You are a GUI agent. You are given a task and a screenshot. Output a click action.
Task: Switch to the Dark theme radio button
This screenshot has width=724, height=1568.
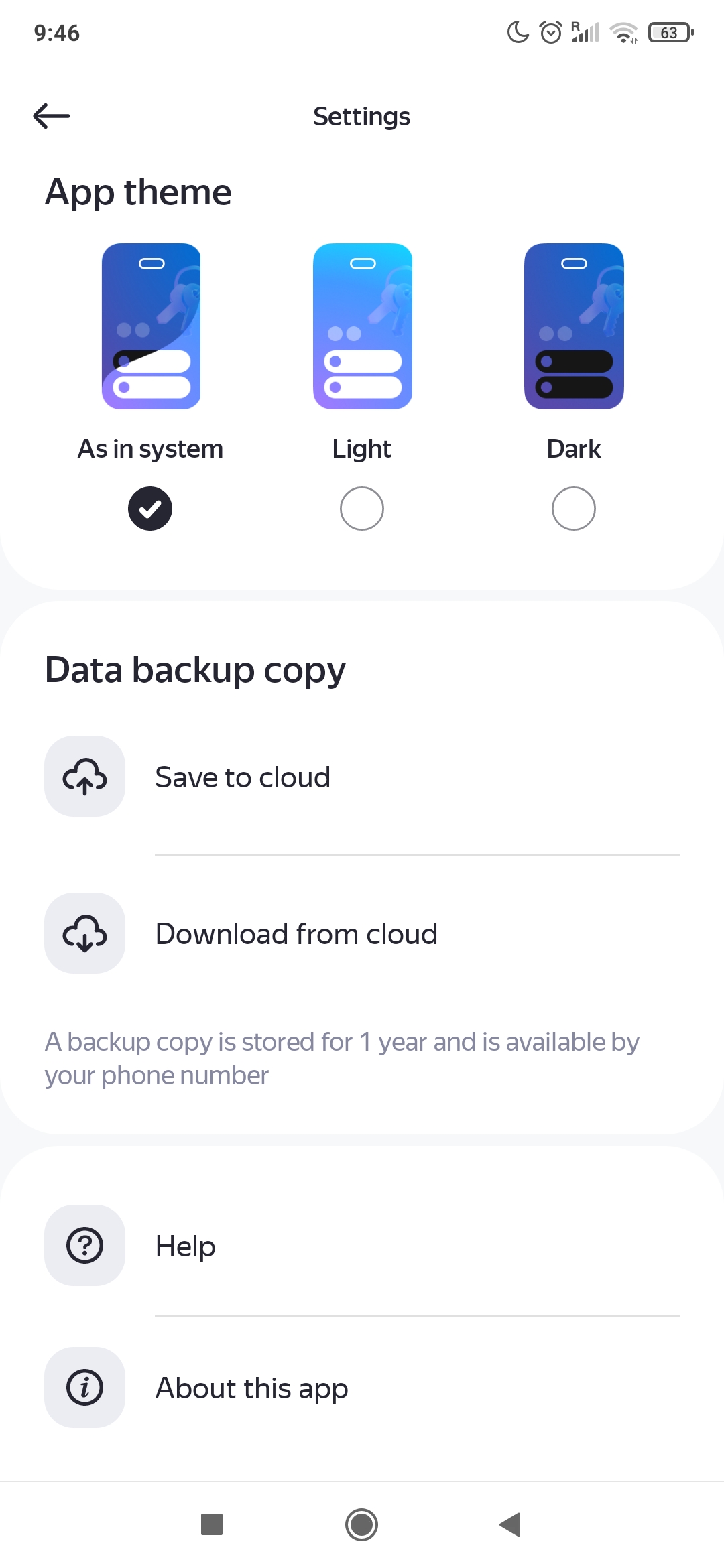pos(574,509)
